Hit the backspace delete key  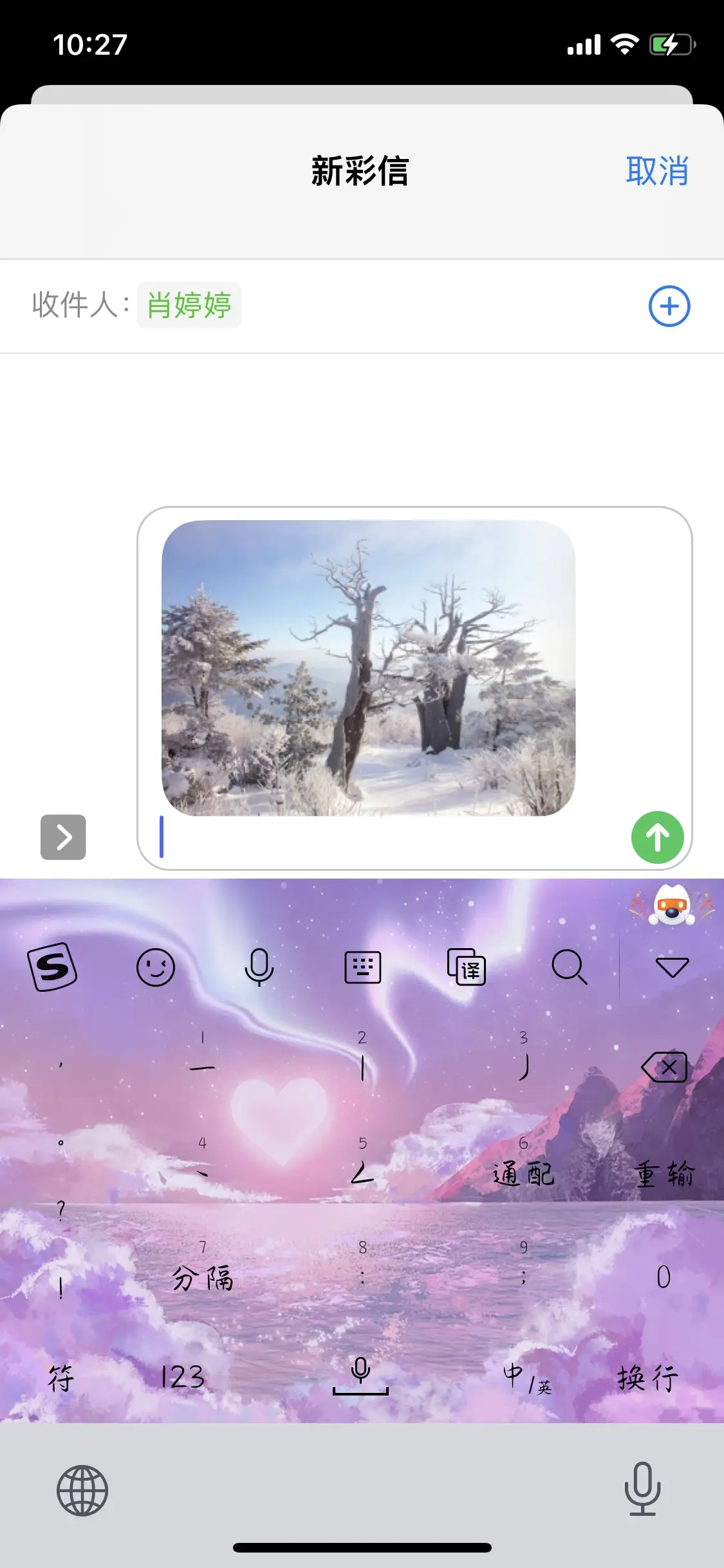point(664,1067)
